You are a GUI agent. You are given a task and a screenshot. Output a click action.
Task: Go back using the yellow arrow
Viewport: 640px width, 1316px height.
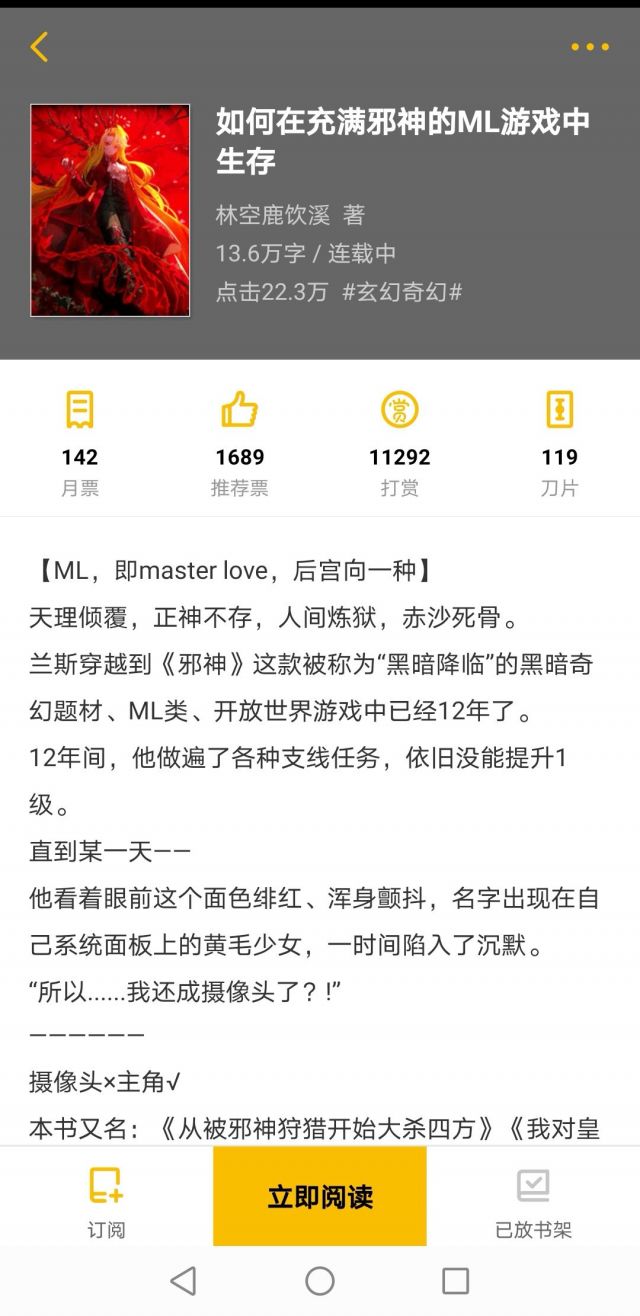[39, 47]
